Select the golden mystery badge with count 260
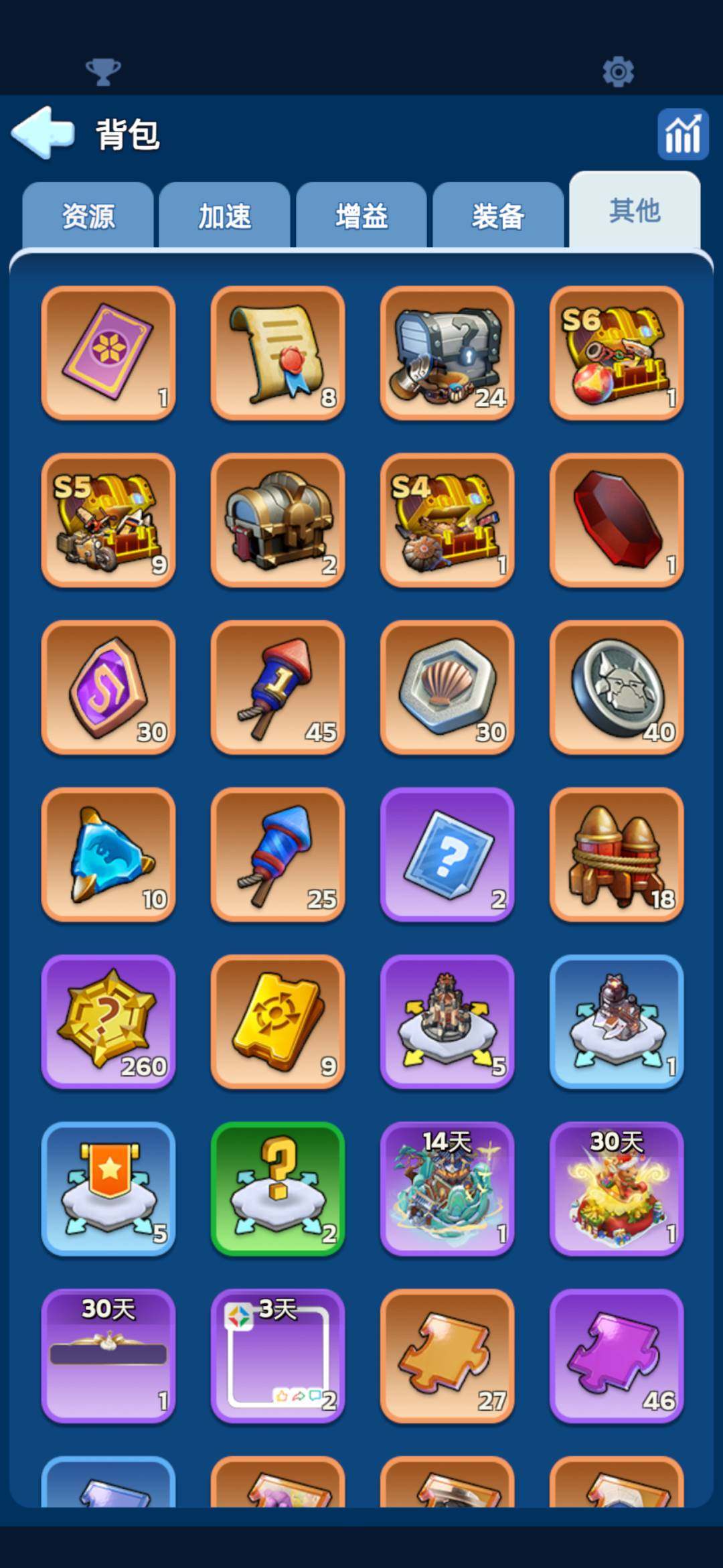Image resolution: width=723 pixels, height=1568 pixels. [108, 1021]
